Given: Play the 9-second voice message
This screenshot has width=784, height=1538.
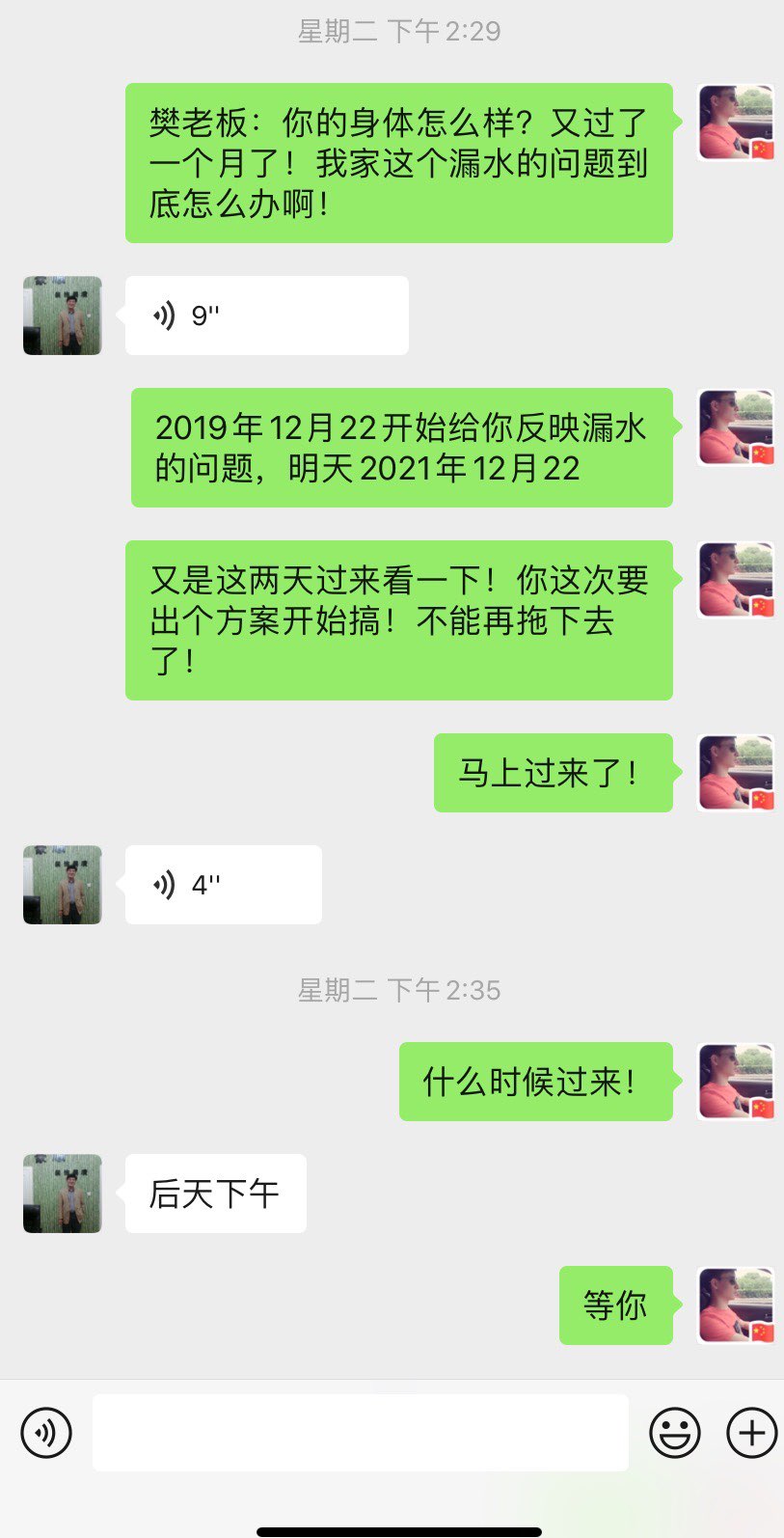Looking at the screenshot, I should point(266,316).
